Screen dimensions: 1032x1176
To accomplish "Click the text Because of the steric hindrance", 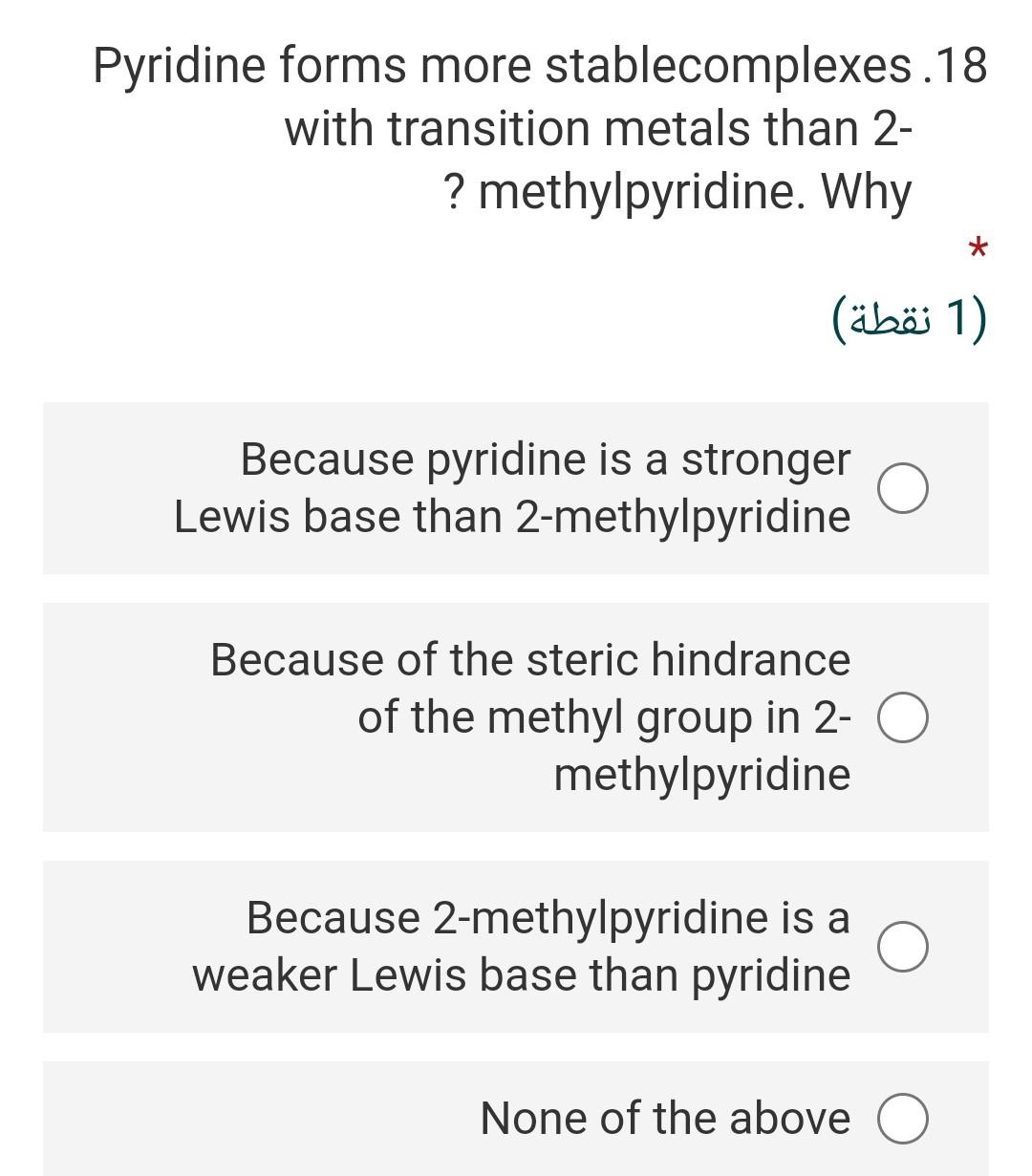I will pyautogui.click(x=530, y=658).
